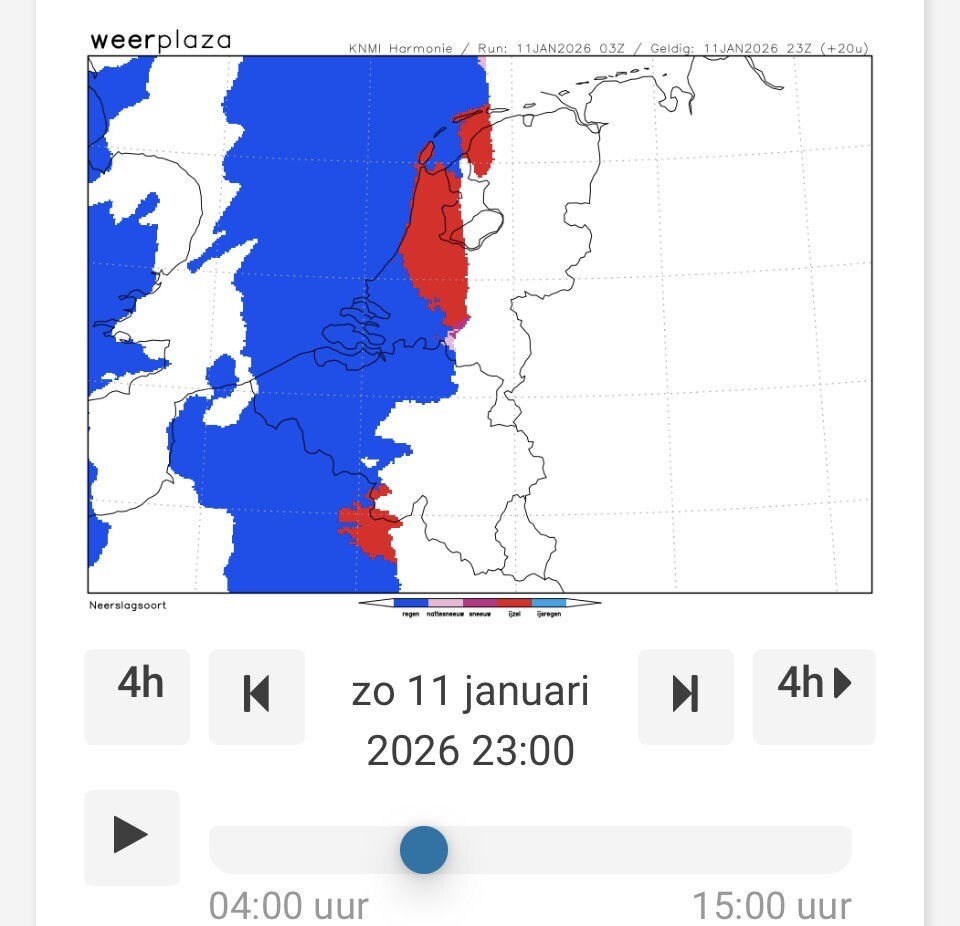Advance to the next forecast step
The image size is (960, 926).
(686, 697)
